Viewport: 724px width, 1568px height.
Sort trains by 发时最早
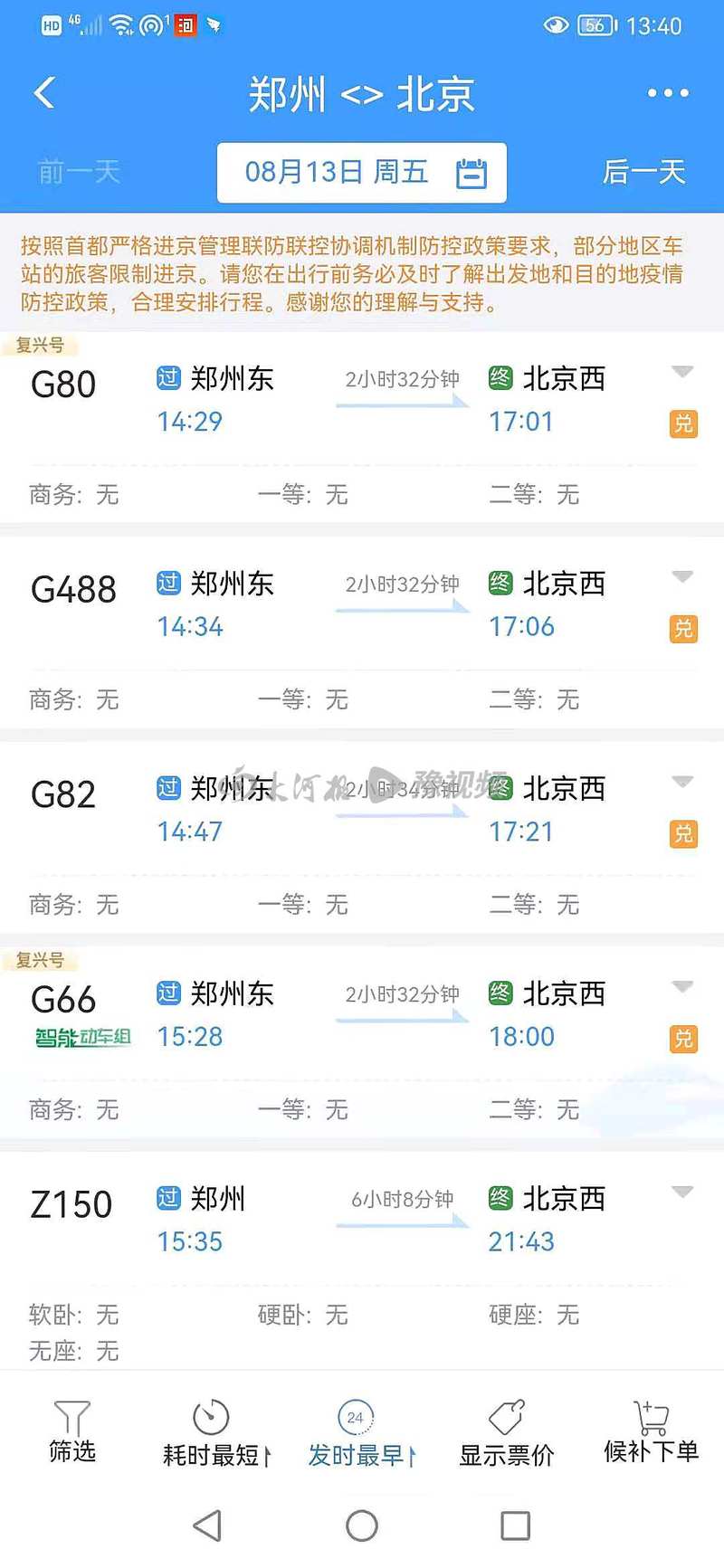[359, 1434]
